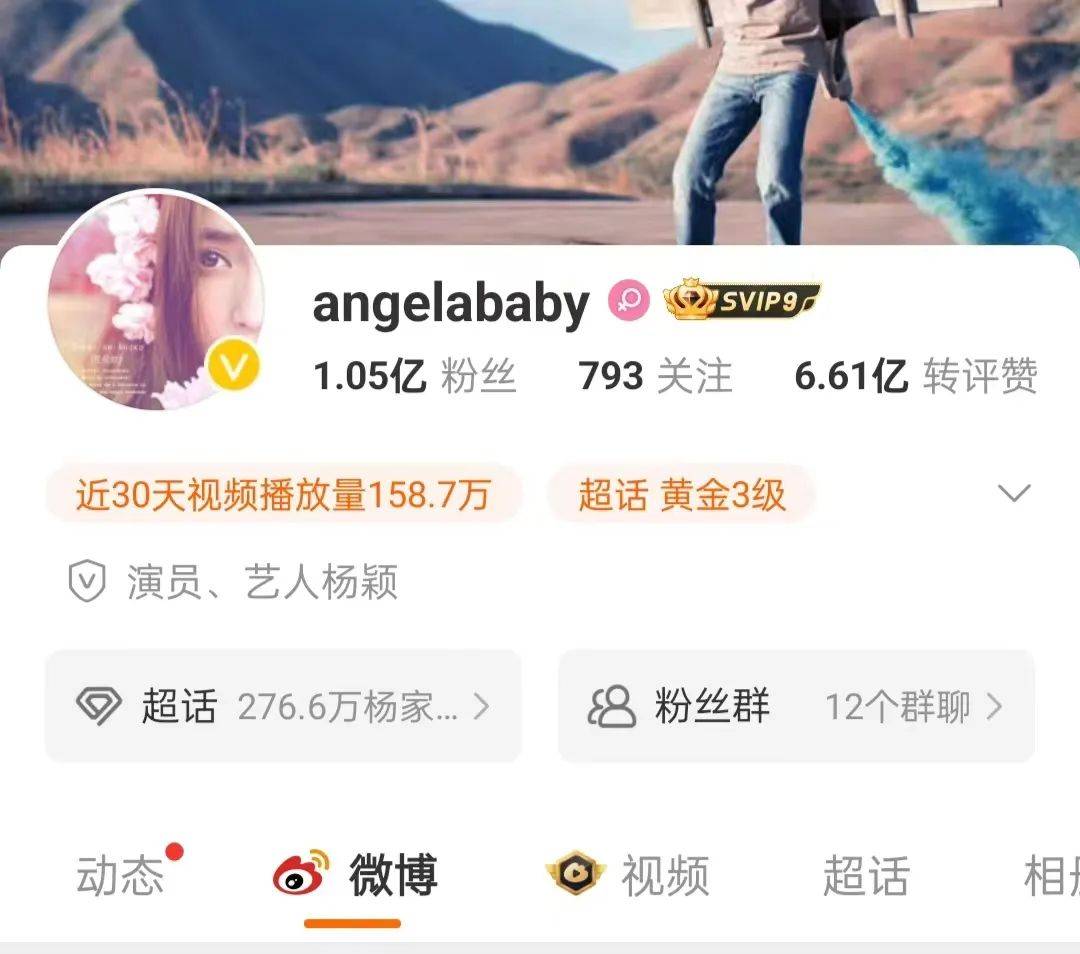Viewport: 1080px width, 954px height.
Task: Open the 超话 黄金3级 chip
Action: tap(681, 494)
